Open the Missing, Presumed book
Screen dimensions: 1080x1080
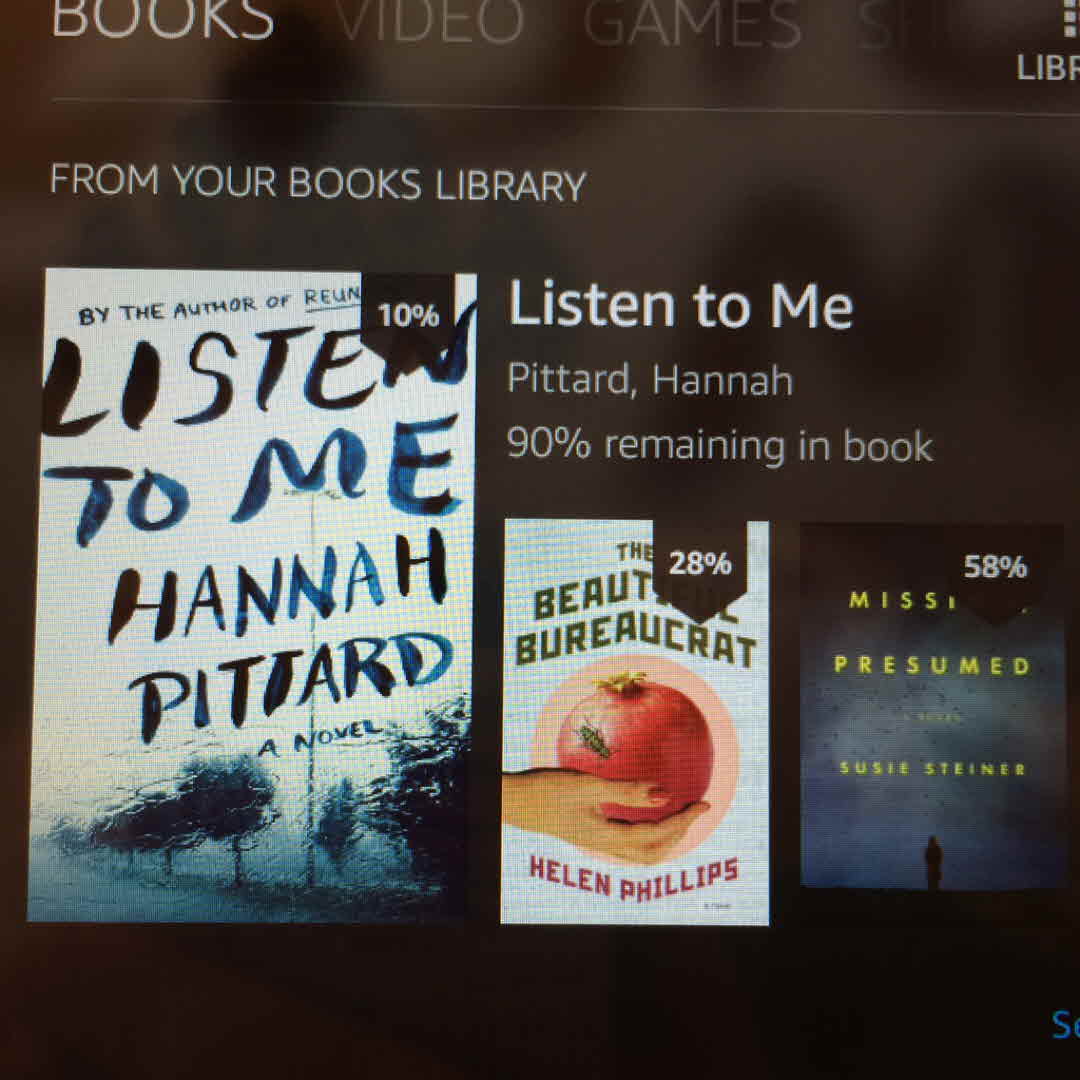[x=932, y=705]
